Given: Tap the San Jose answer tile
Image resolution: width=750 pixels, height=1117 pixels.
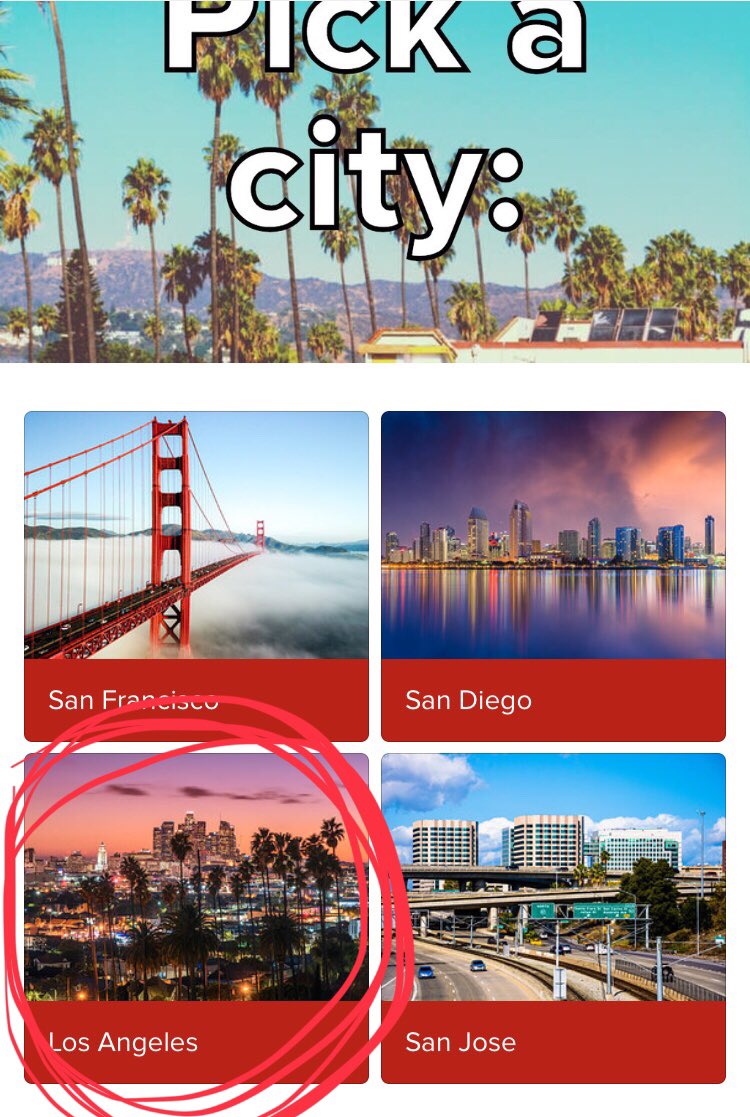Looking at the screenshot, I should 553,918.
